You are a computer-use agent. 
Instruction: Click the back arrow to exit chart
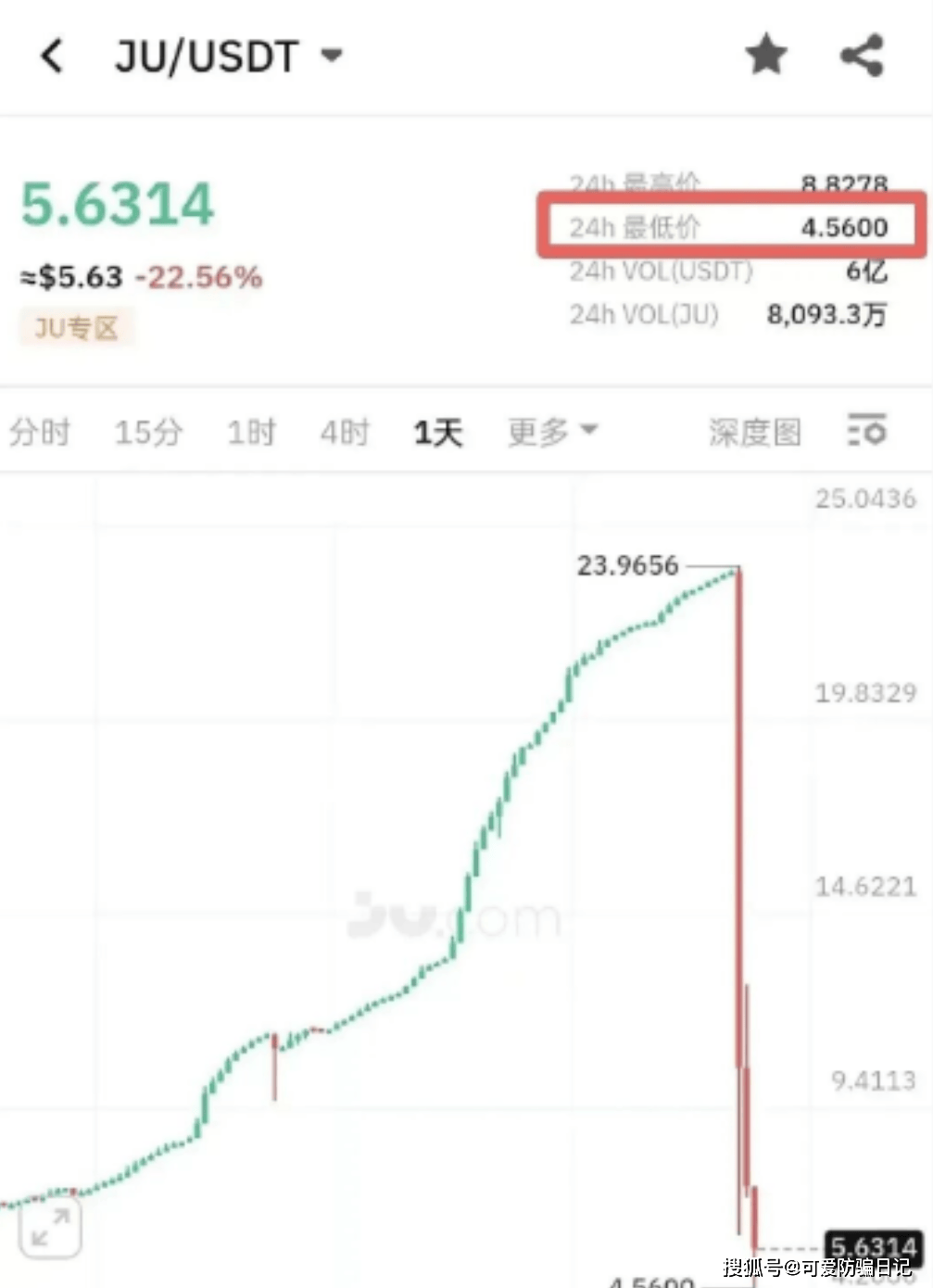pos(53,56)
